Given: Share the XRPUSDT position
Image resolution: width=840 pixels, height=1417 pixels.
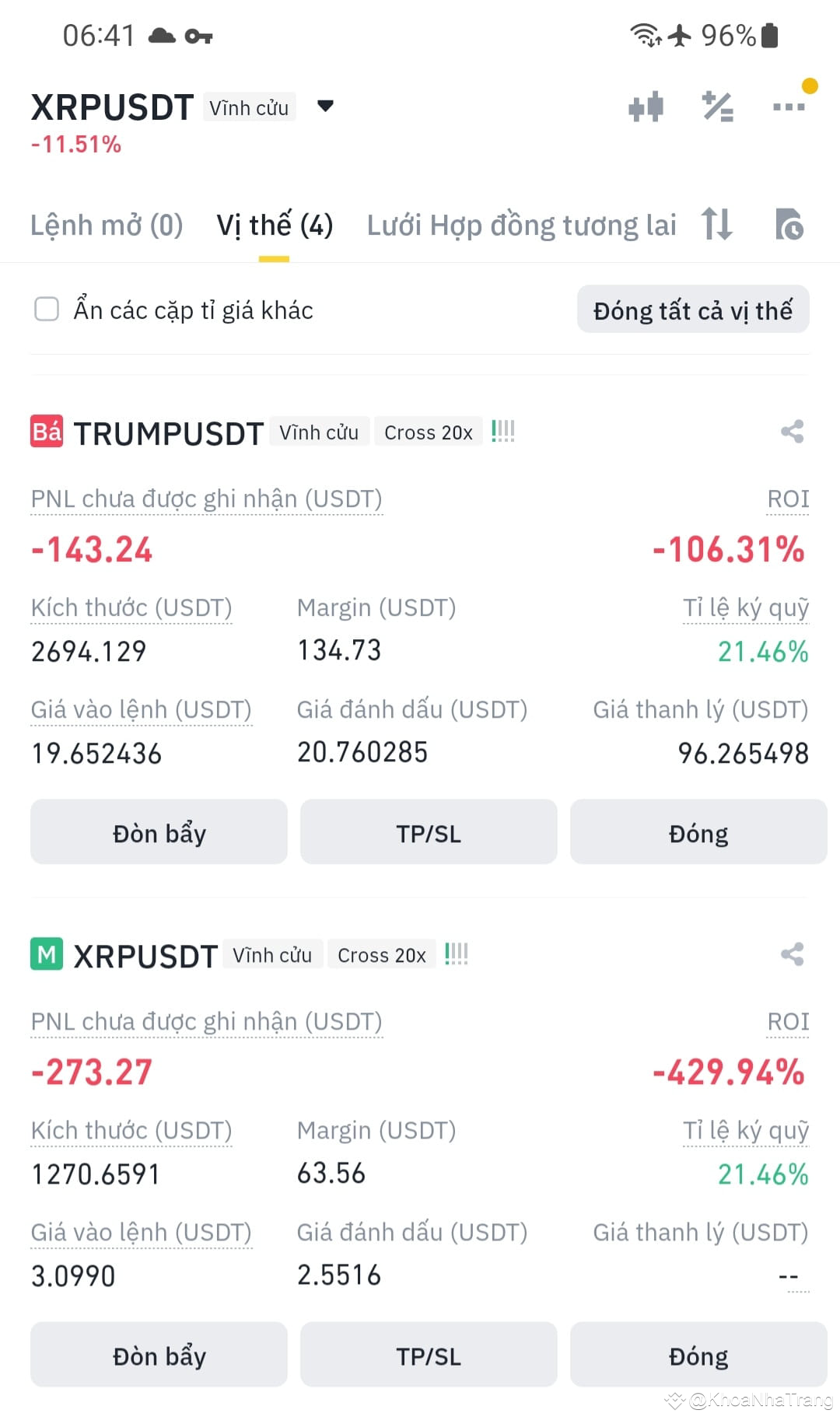Looking at the screenshot, I should [x=792, y=955].
